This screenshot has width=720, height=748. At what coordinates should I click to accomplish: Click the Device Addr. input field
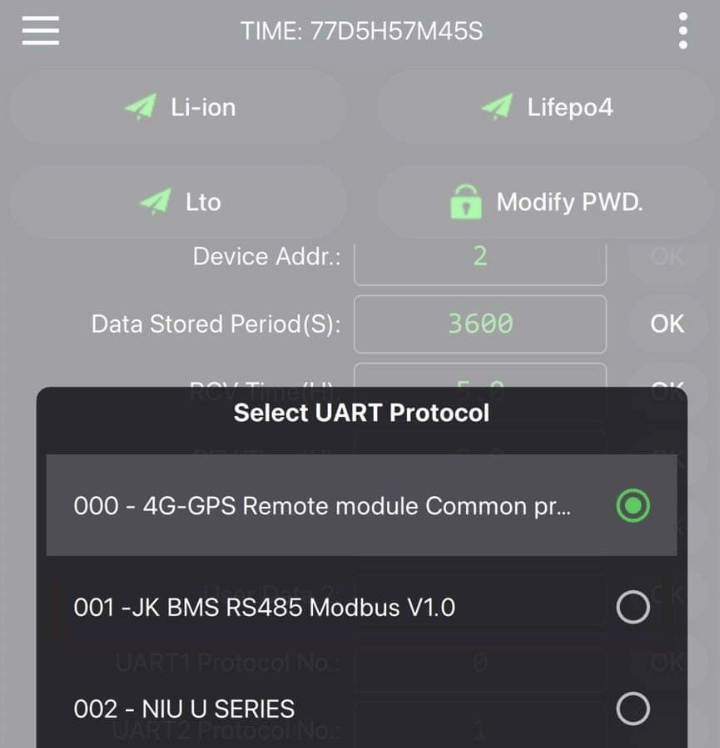[480, 257]
